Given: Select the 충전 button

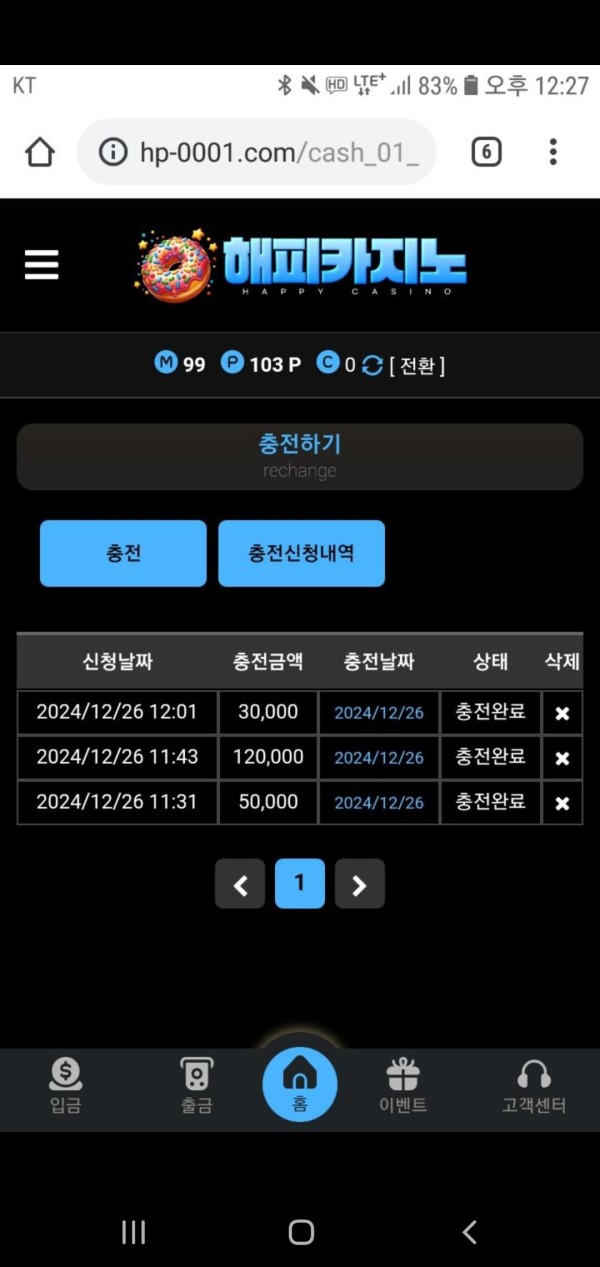Looking at the screenshot, I should coord(123,553).
